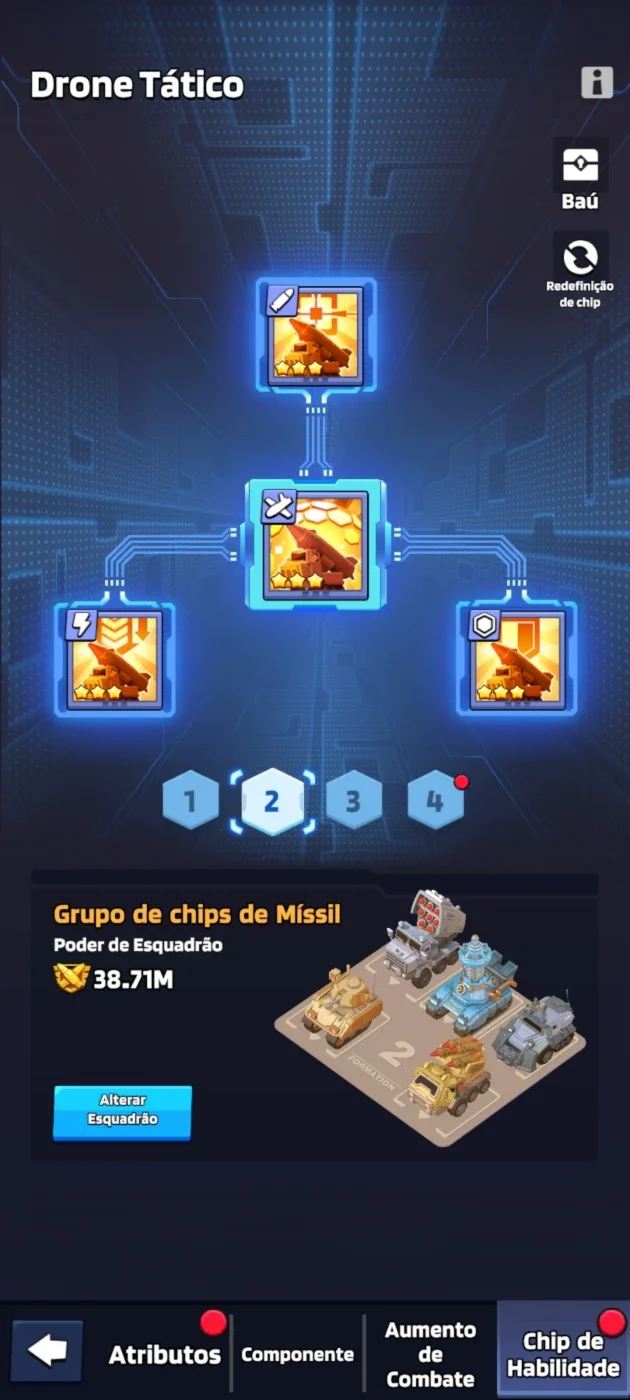
Task: Select the Chip de Habilidade tab
Action: 563,1354
